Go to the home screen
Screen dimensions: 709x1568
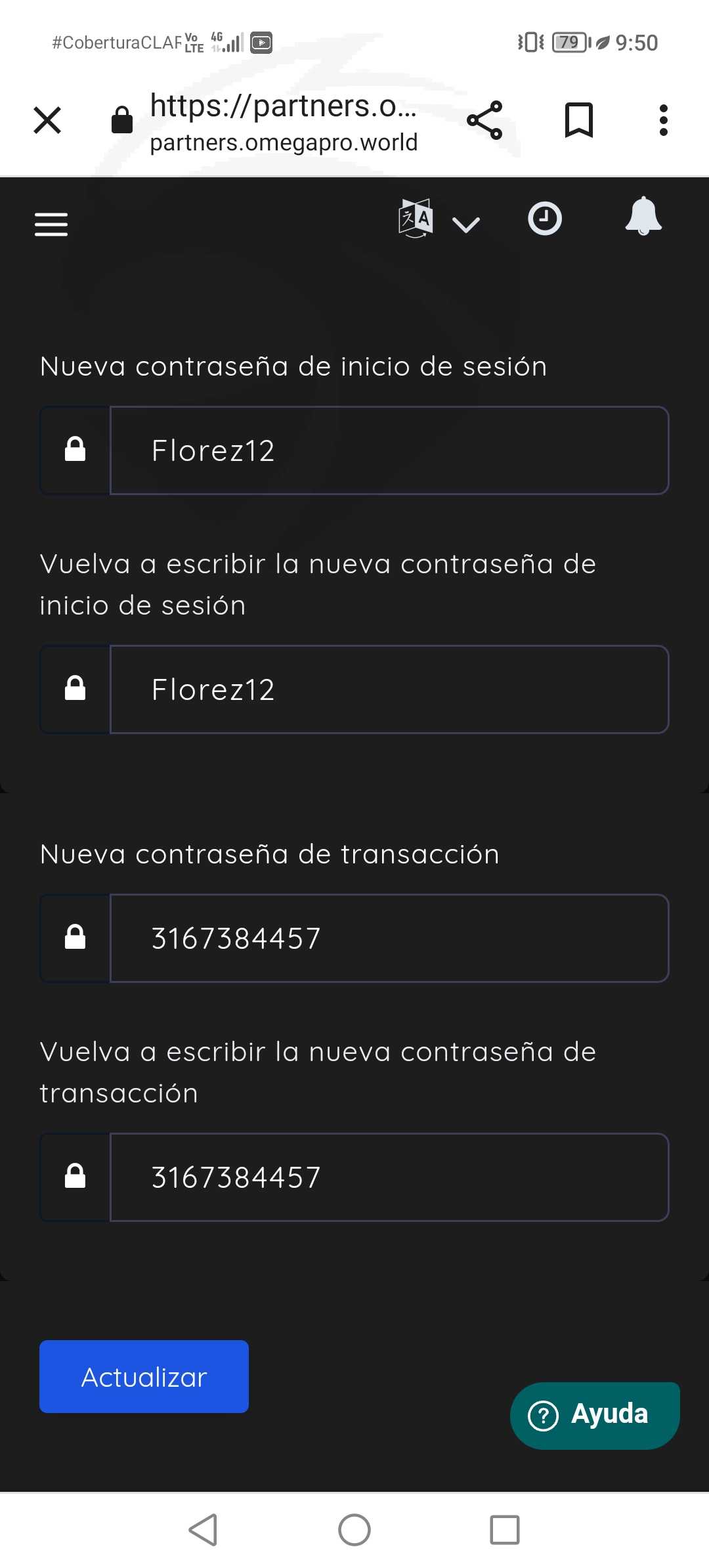coord(354,1530)
